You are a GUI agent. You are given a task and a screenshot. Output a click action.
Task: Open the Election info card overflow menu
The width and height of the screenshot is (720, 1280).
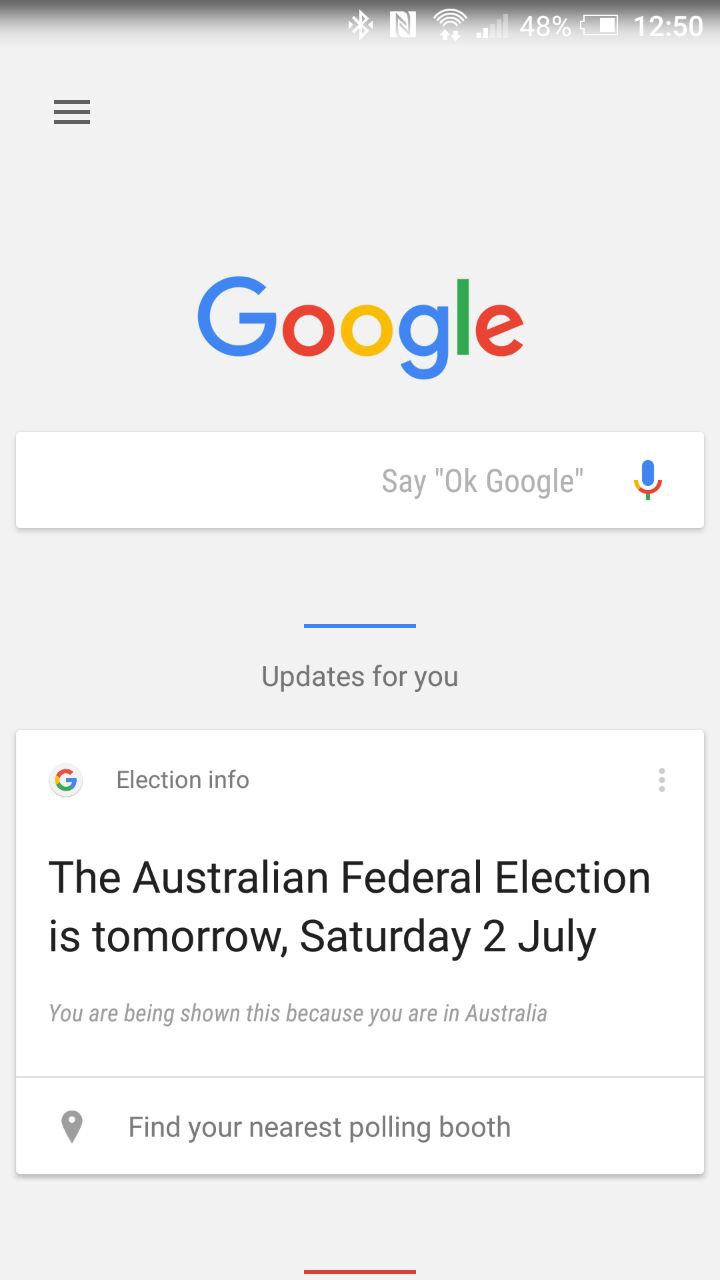(661, 780)
